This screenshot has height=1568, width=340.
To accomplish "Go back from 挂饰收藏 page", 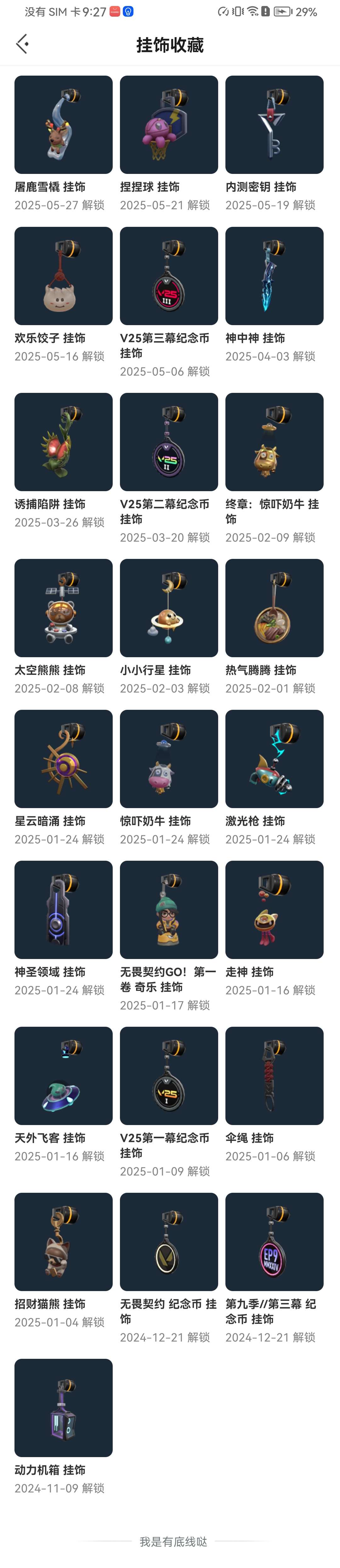I will [x=22, y=44].
